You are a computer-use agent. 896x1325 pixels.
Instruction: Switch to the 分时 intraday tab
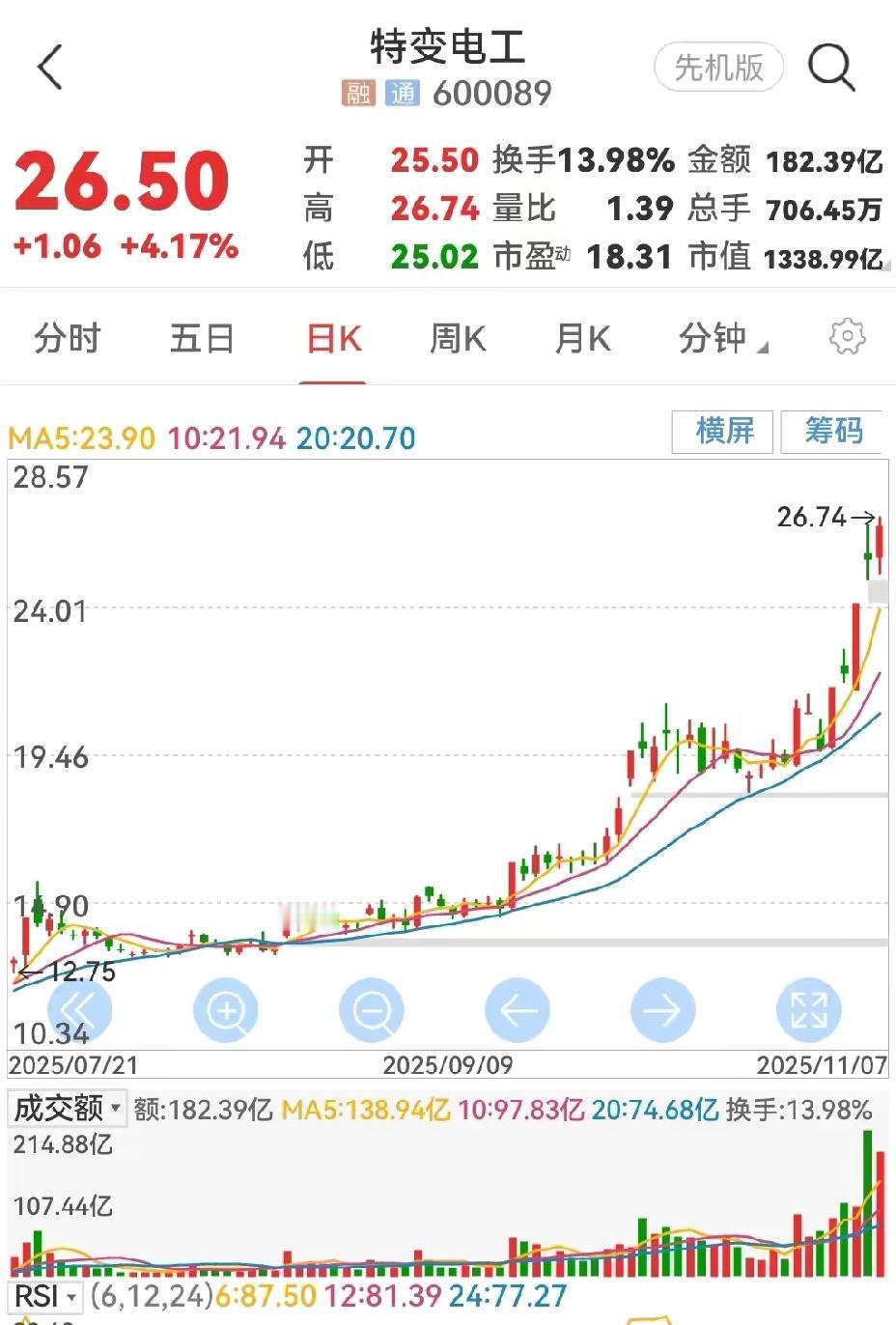[x=65, y=338]
